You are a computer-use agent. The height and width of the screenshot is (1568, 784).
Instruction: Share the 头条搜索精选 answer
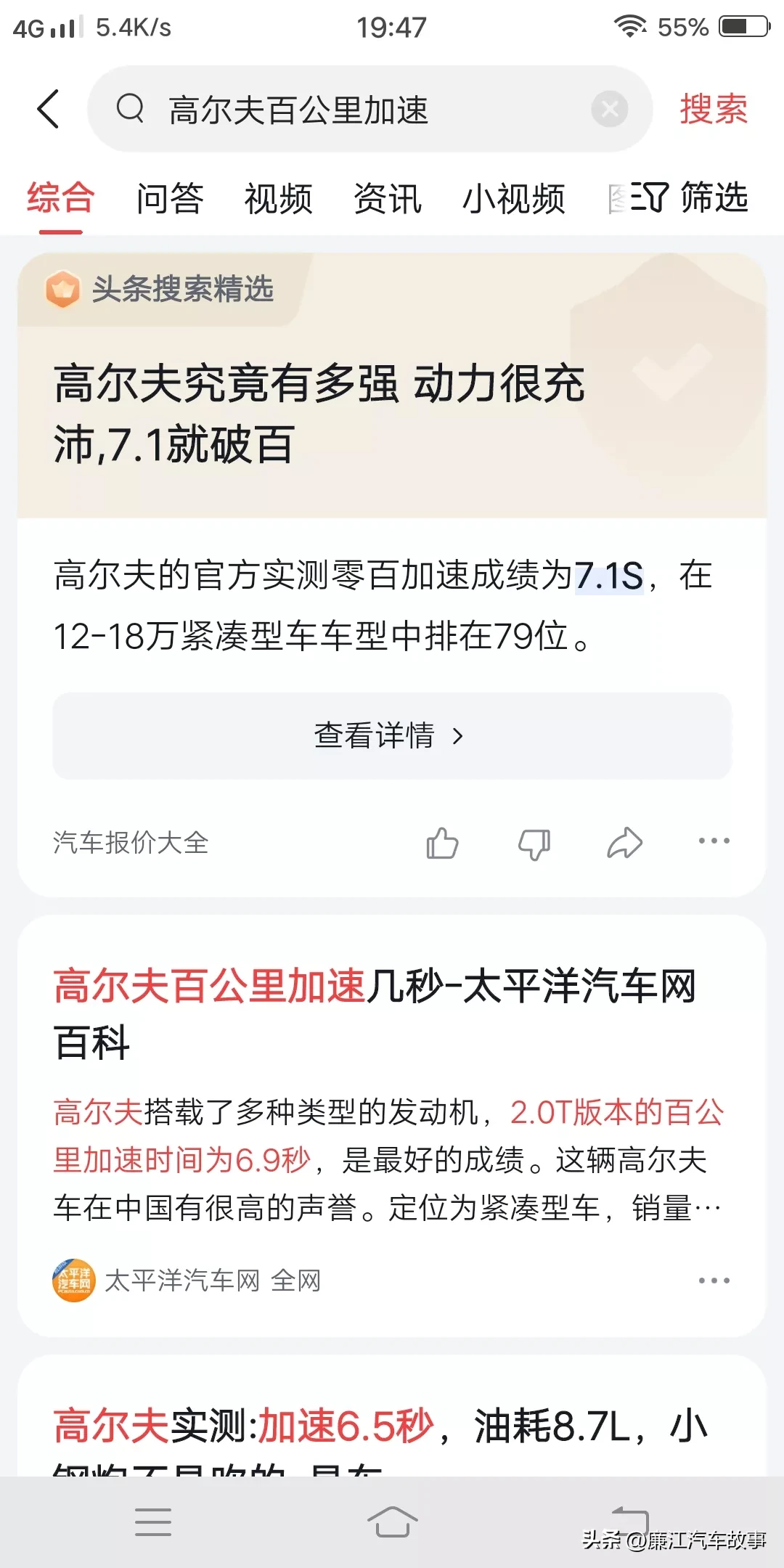[x=625, y=843]
